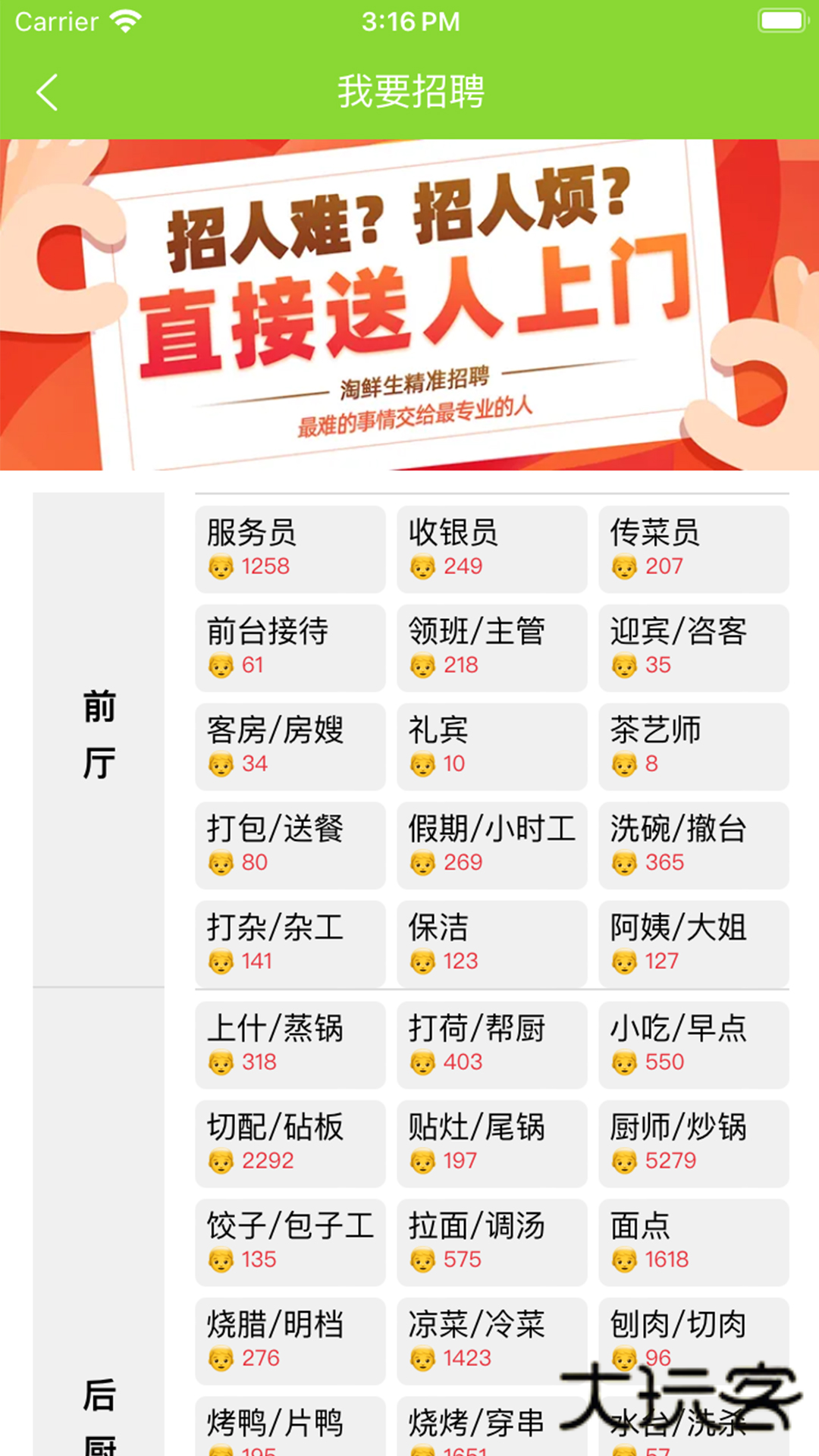819x1456 pixels.
Task: Select 饺子/包子工 category
Action: (289, 1242)
